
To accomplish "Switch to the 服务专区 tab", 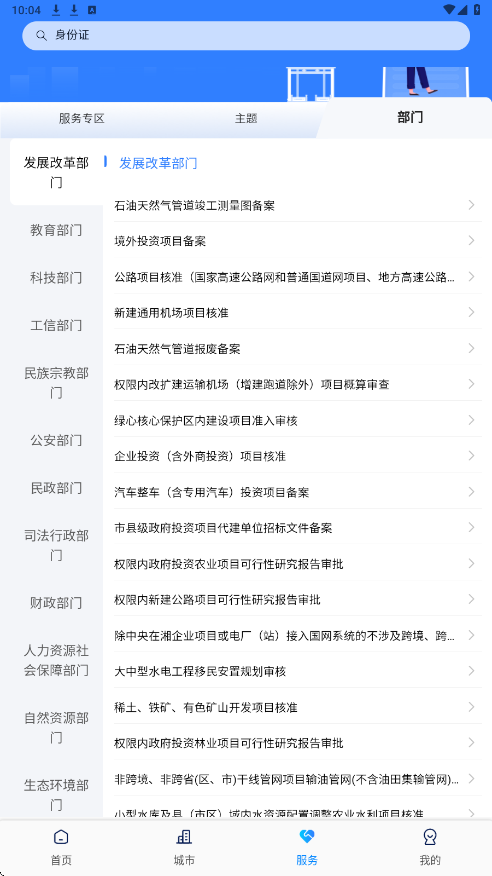I will (x=82, y=118).
